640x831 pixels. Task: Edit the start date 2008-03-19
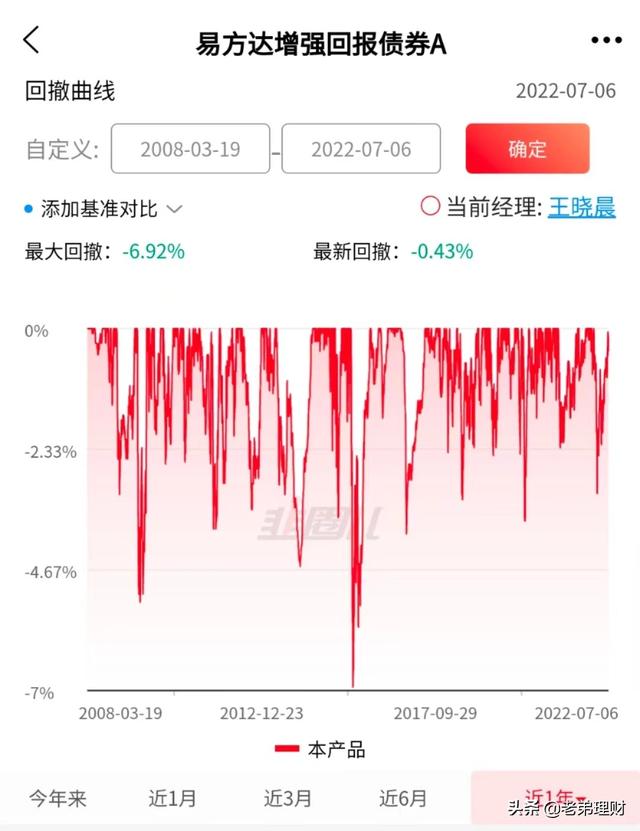(x=190, y=149)
